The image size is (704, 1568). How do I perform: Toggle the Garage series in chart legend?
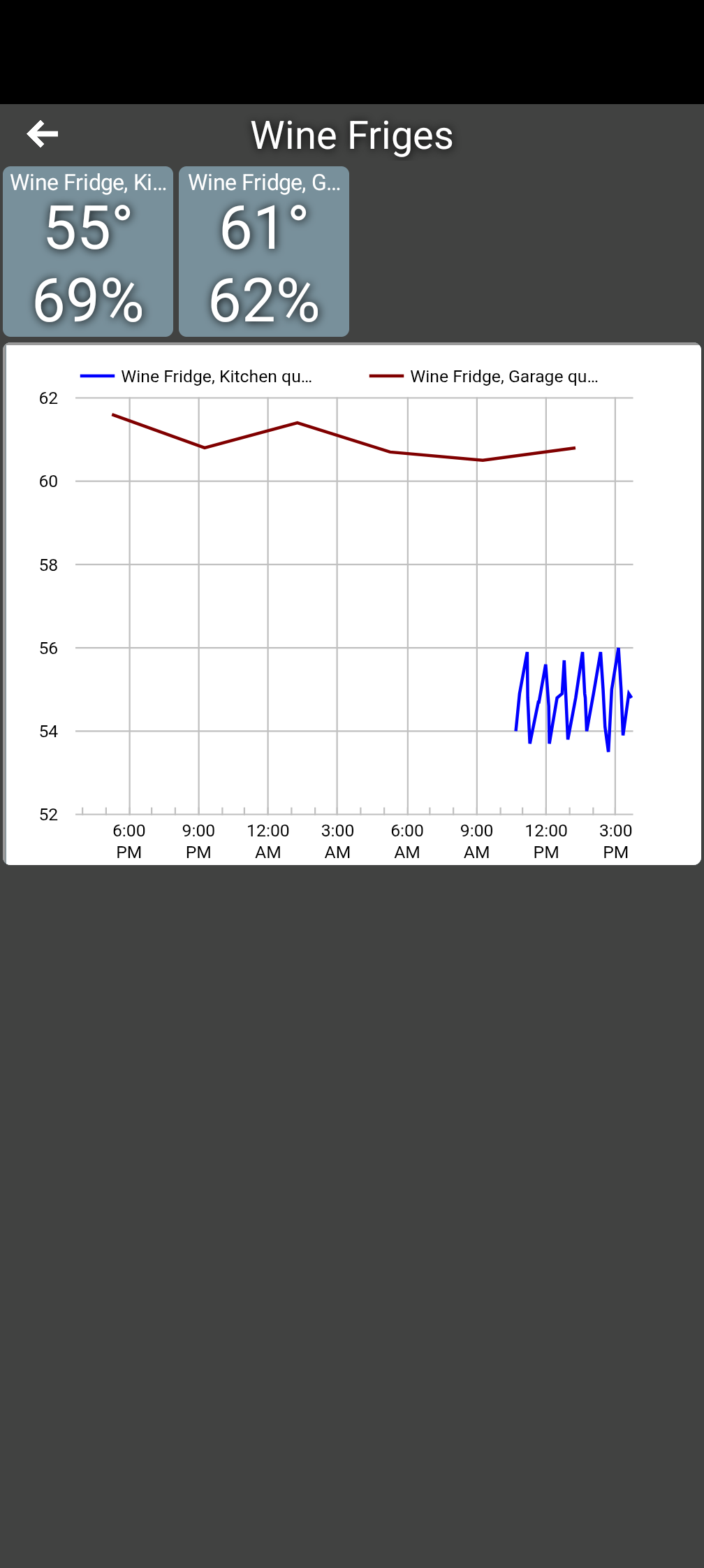tap(485, 377)
